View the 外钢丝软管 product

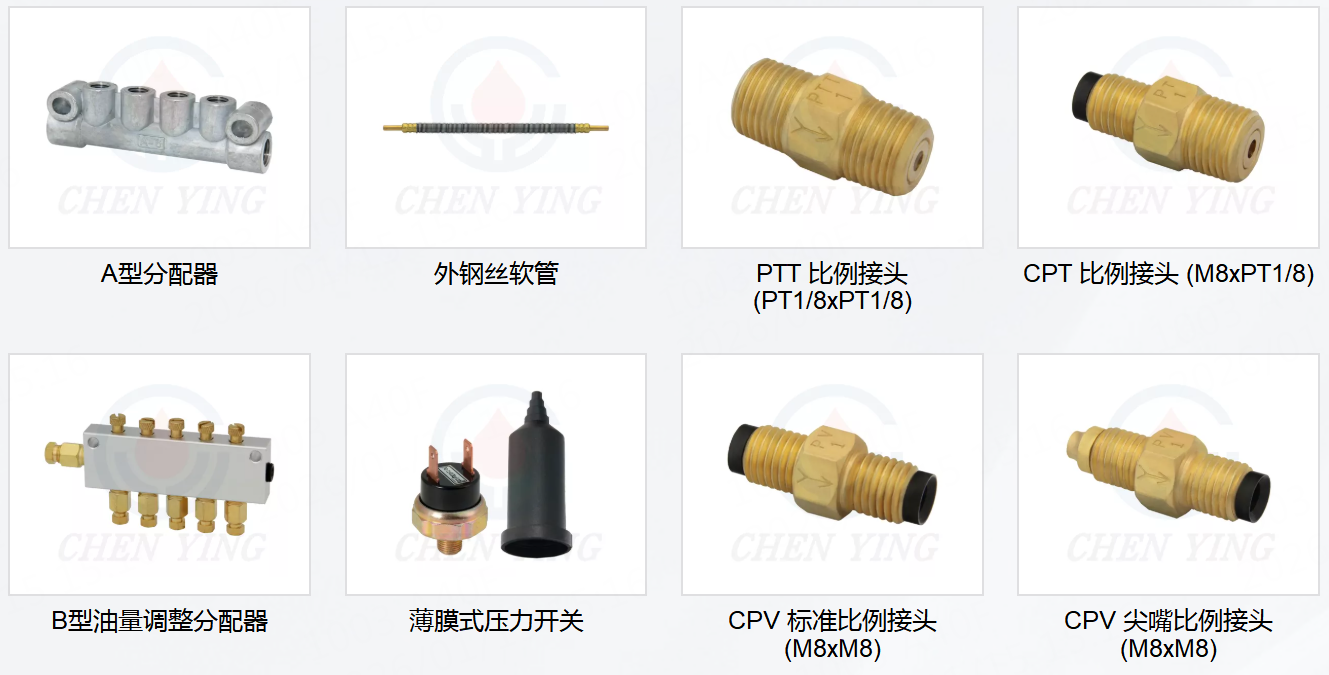click(x=496, y=128)
